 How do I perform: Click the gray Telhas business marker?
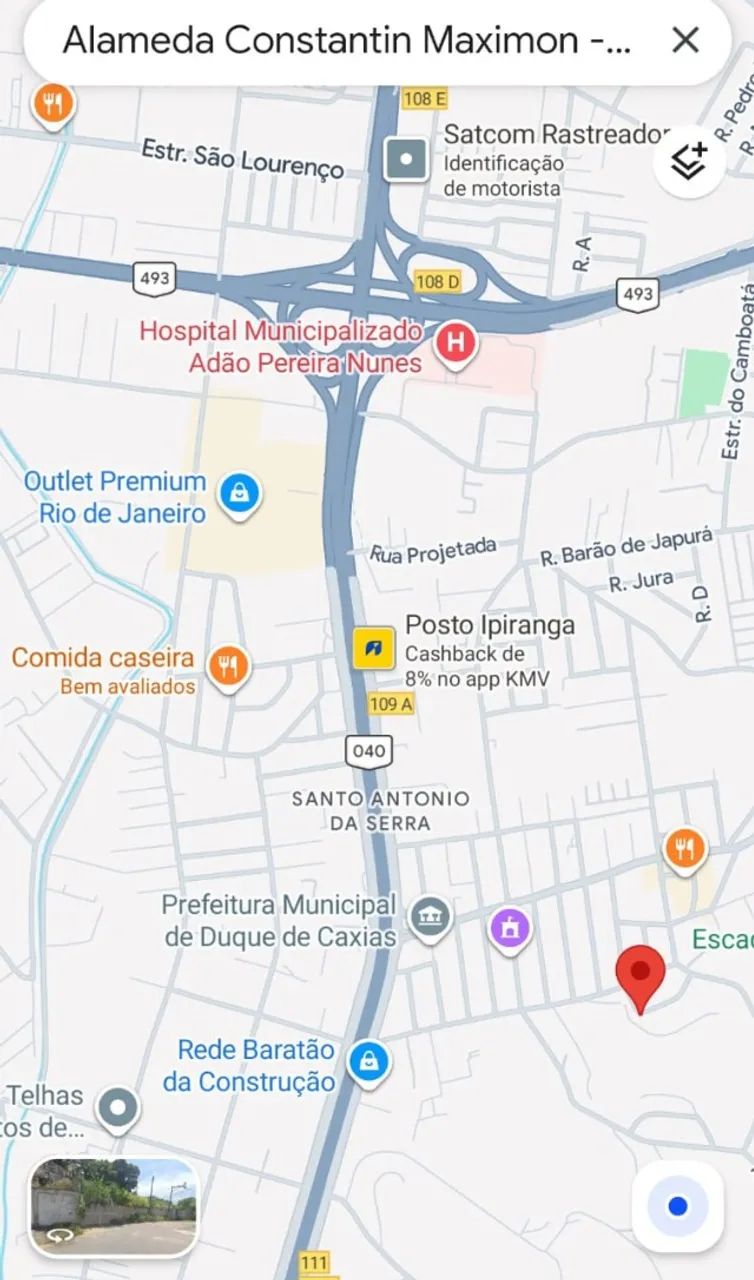[x=117, y=1107]
